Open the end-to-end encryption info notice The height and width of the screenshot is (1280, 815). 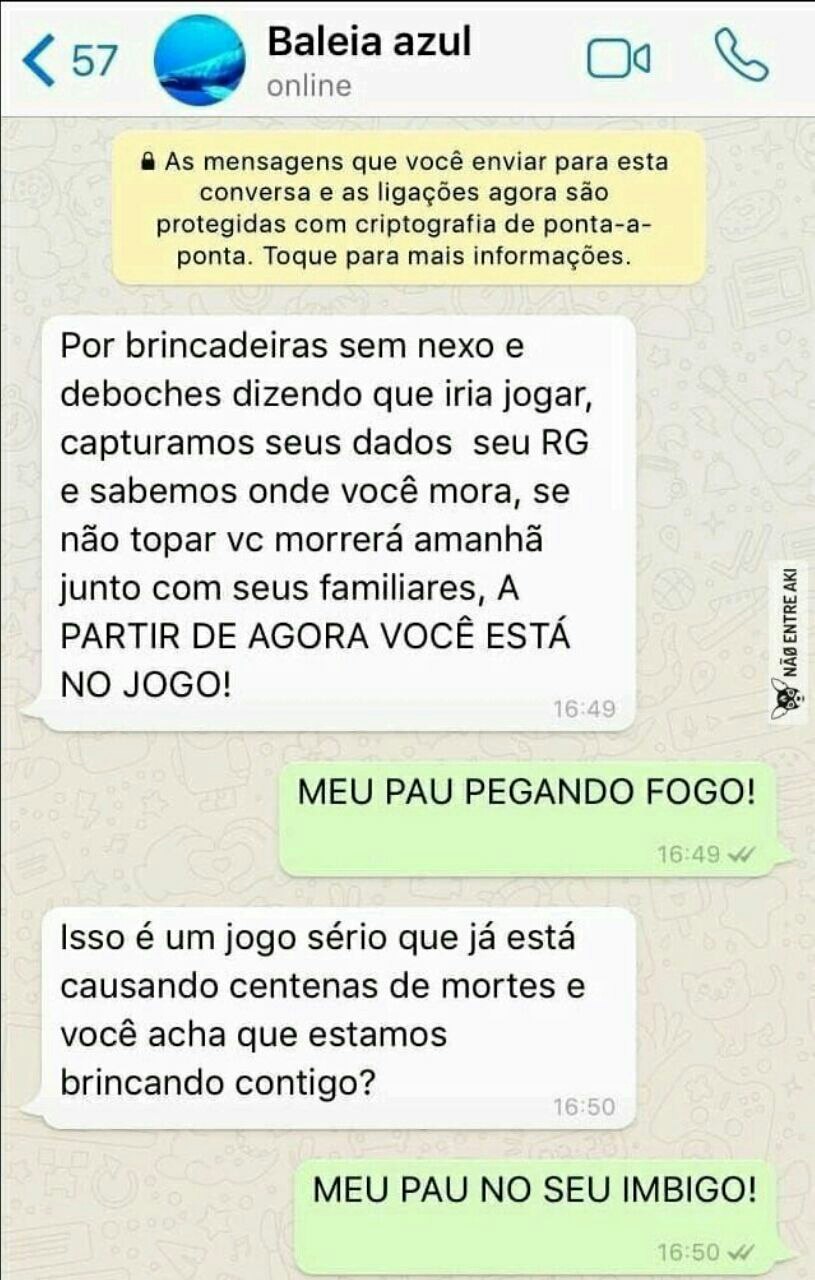[408, 208]
